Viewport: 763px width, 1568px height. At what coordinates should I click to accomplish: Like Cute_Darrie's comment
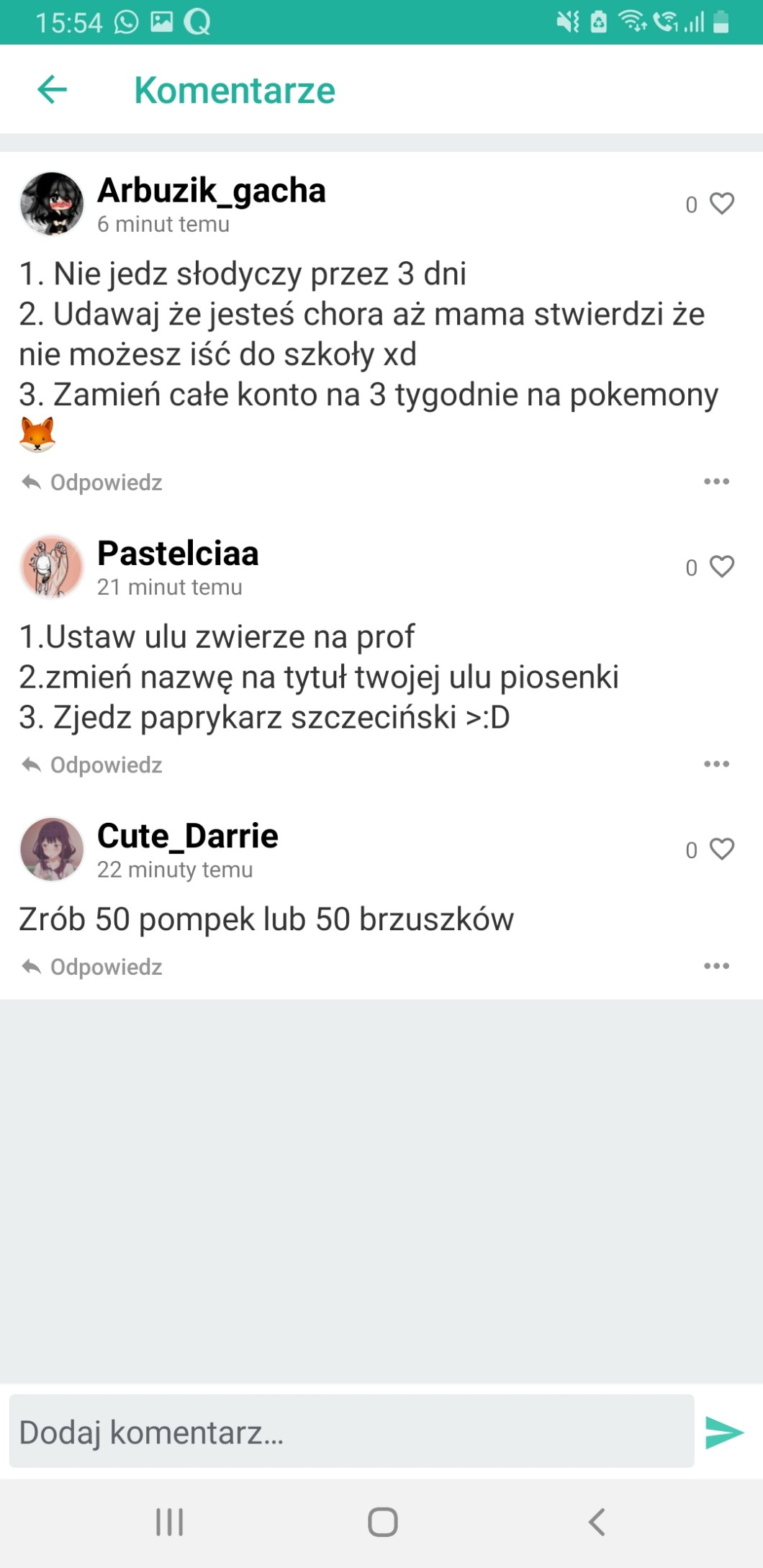(x=722, y=850)
